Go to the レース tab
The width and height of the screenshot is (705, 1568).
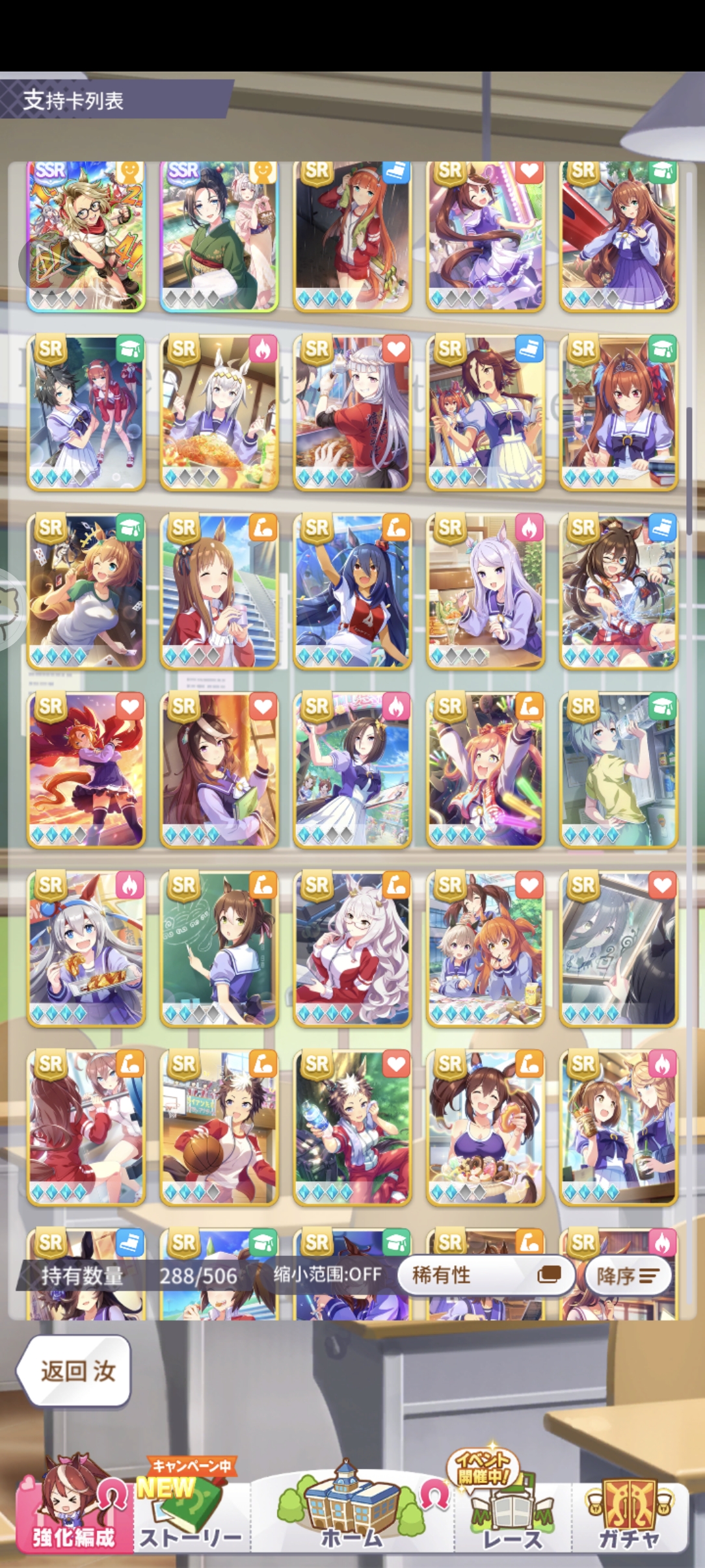pos(512,1515)
